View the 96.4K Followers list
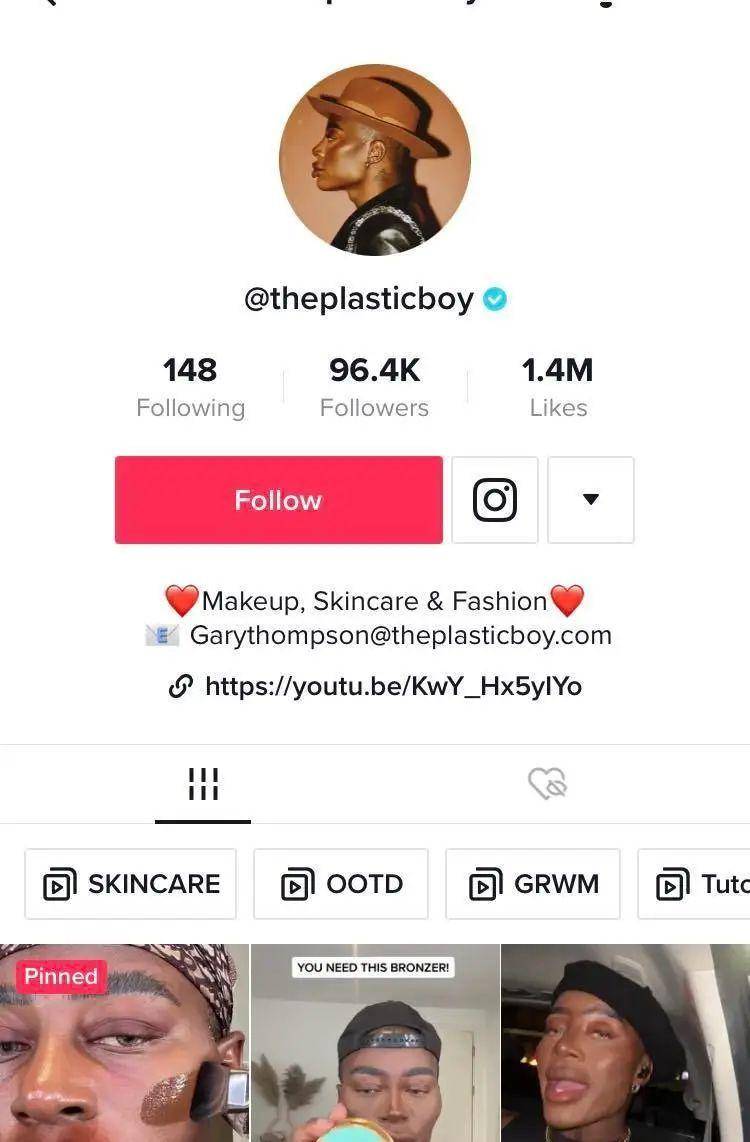750x1142 pixels. (374, 388)
